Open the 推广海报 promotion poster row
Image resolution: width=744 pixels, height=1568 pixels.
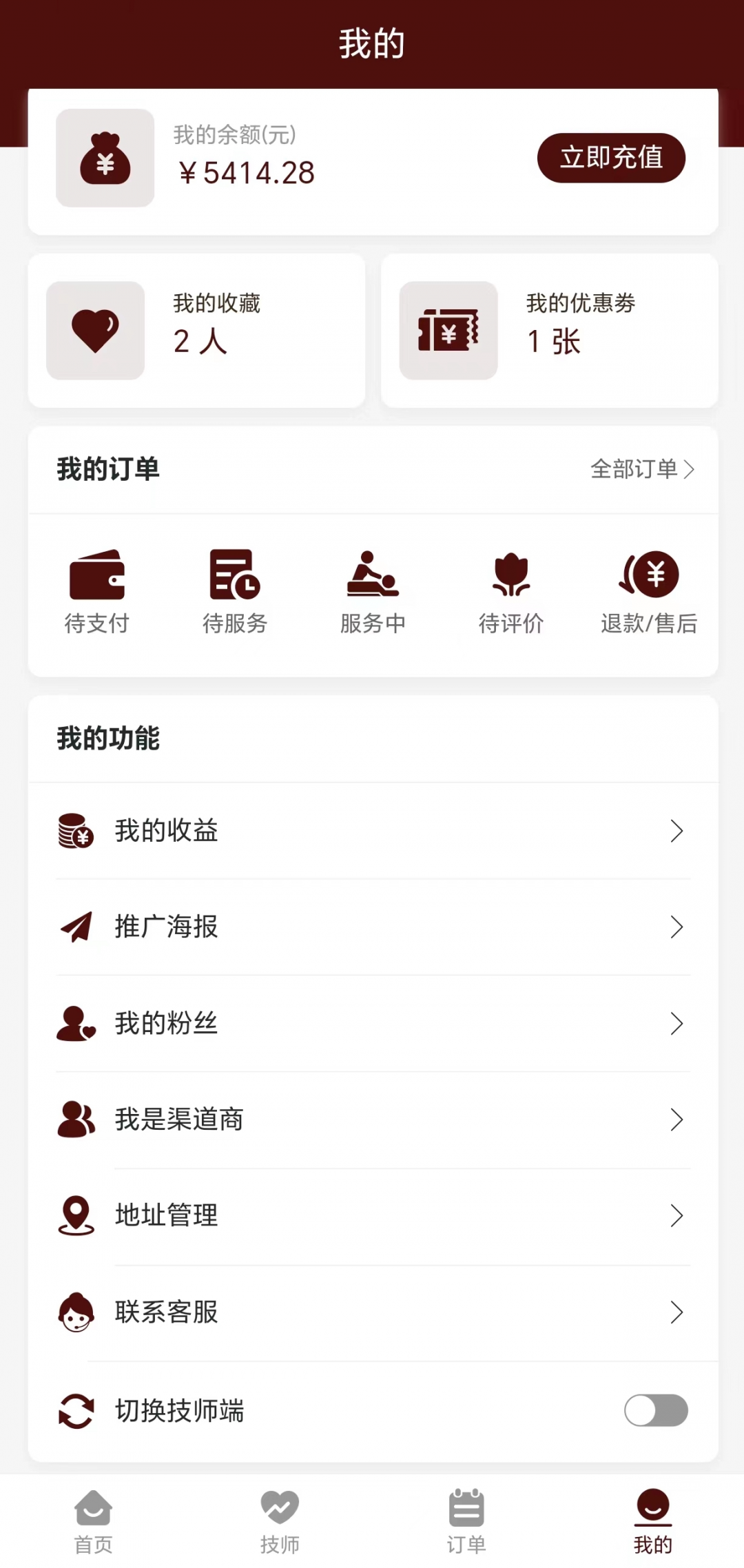coord(373,927)
